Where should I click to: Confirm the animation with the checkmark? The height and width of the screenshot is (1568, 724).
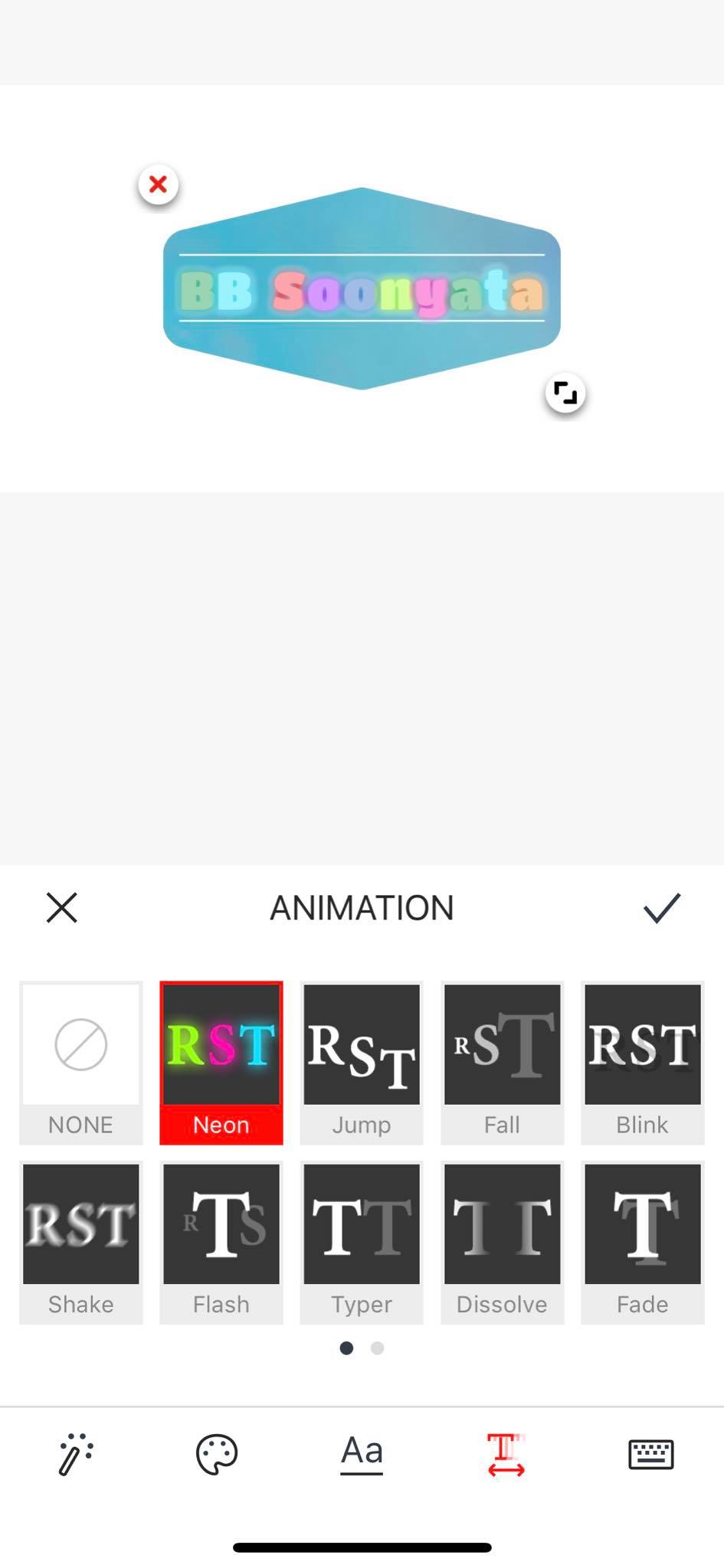click(661, 908)
